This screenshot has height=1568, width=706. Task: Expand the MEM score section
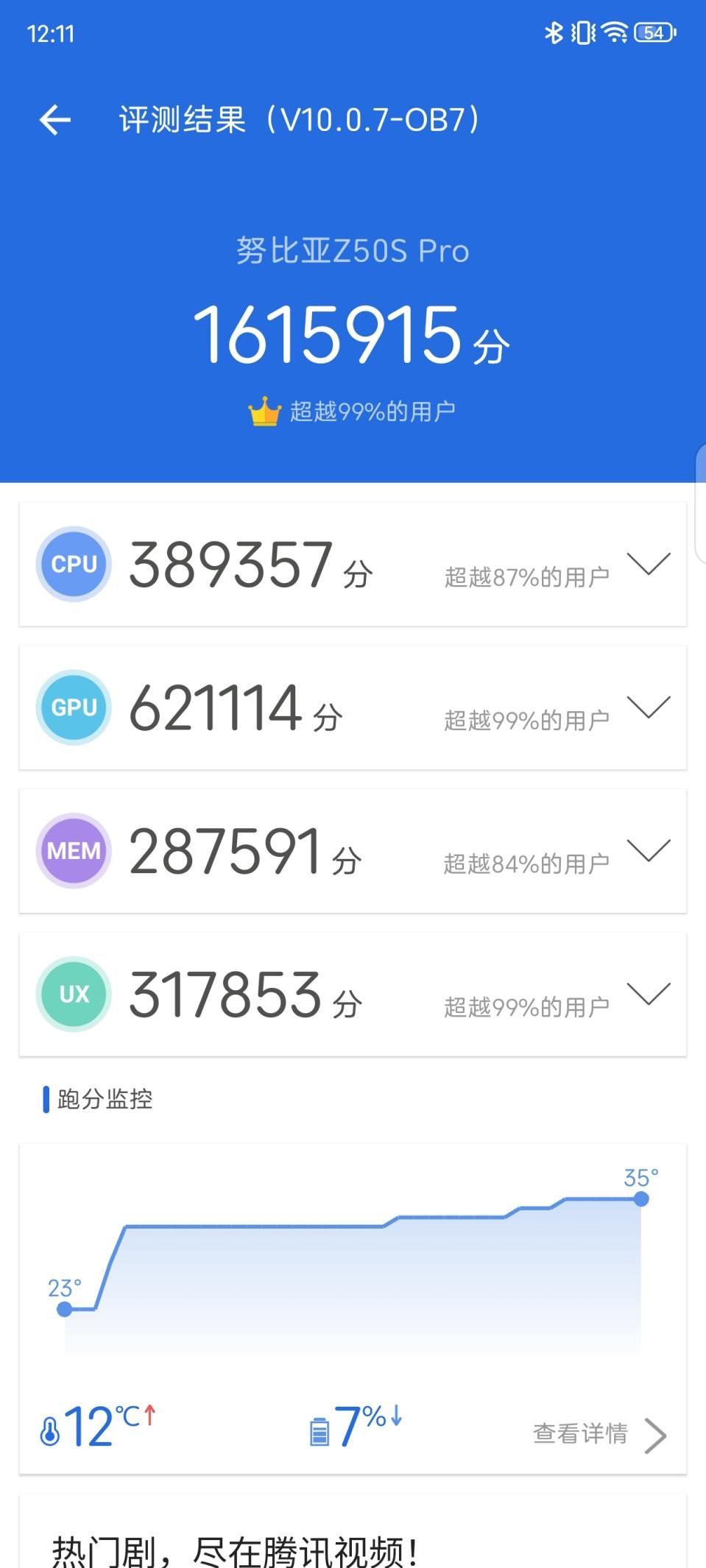pos(648,850)
